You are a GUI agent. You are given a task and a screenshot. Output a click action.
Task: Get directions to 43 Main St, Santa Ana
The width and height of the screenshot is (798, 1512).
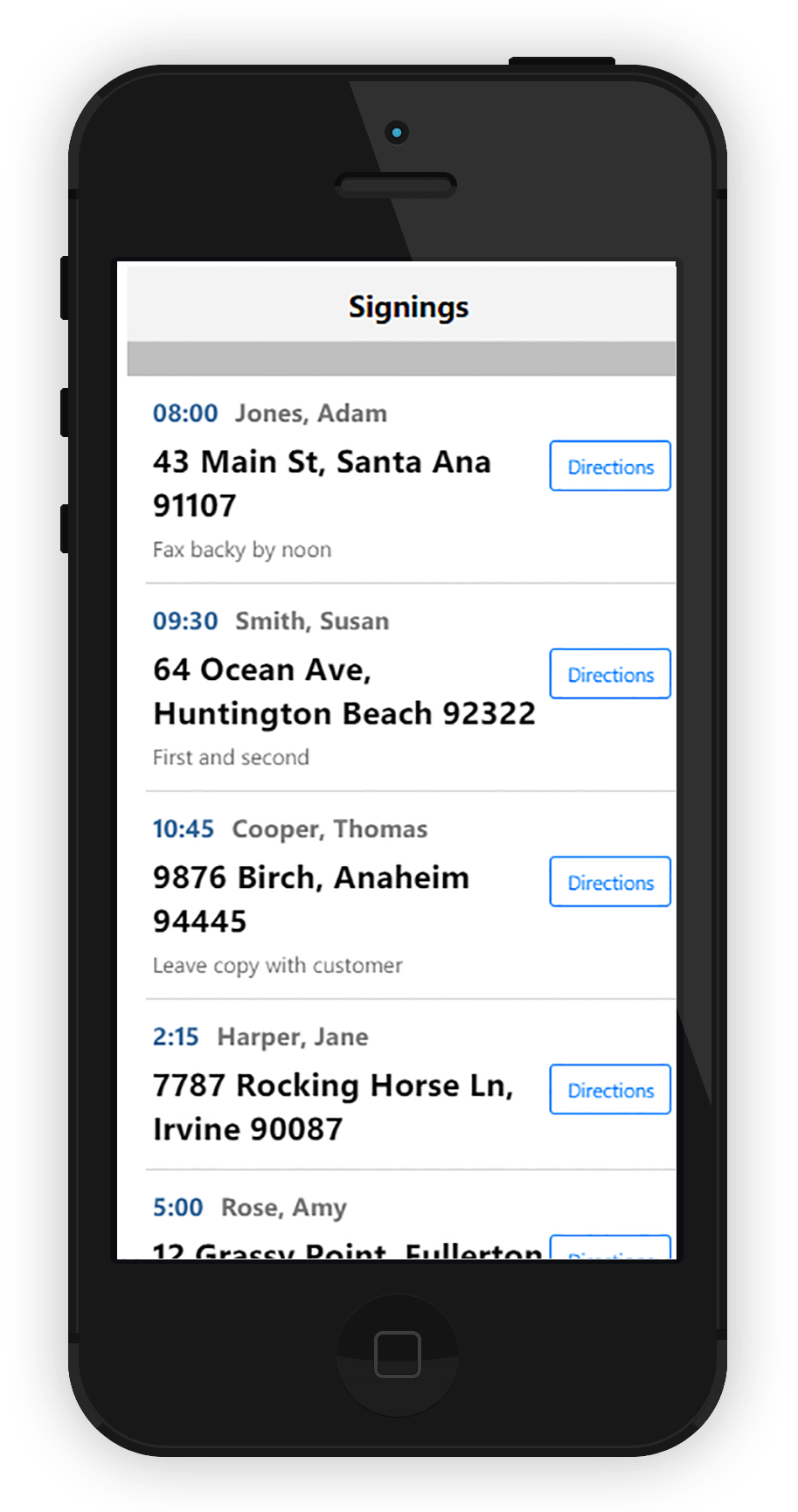[x=609, y=466]
